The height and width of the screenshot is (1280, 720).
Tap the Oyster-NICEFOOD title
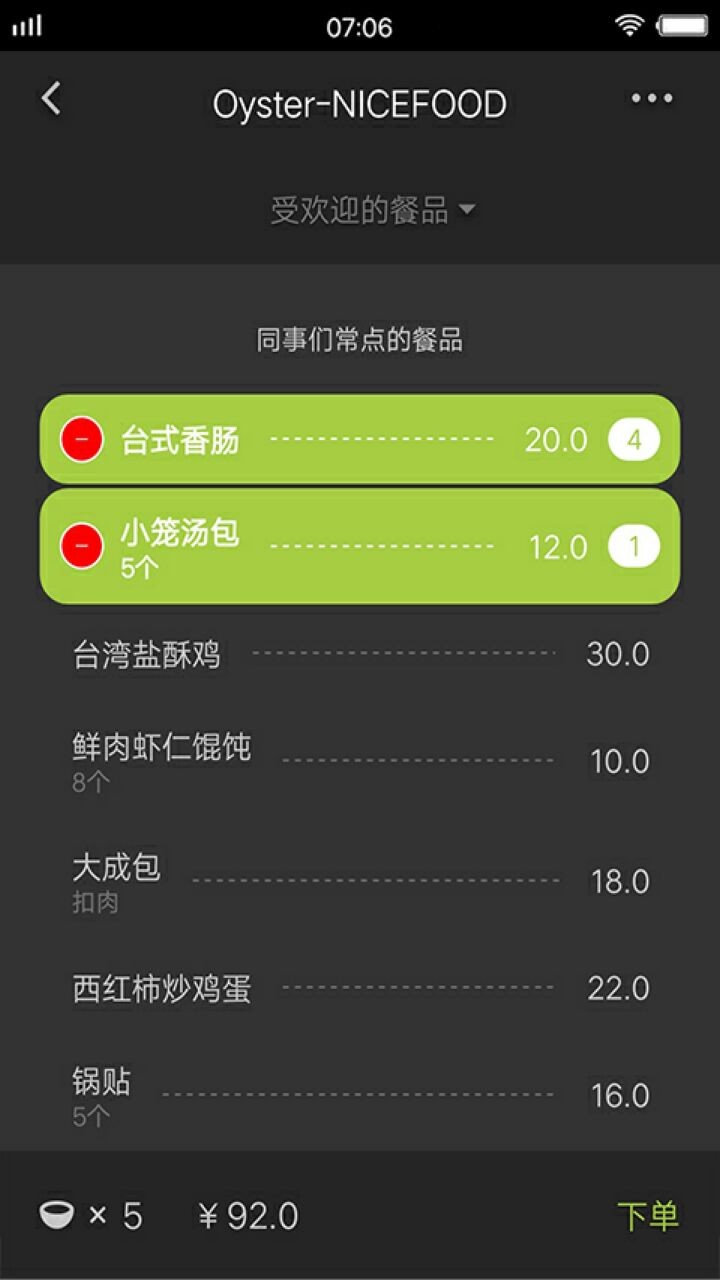coord(360,103)
